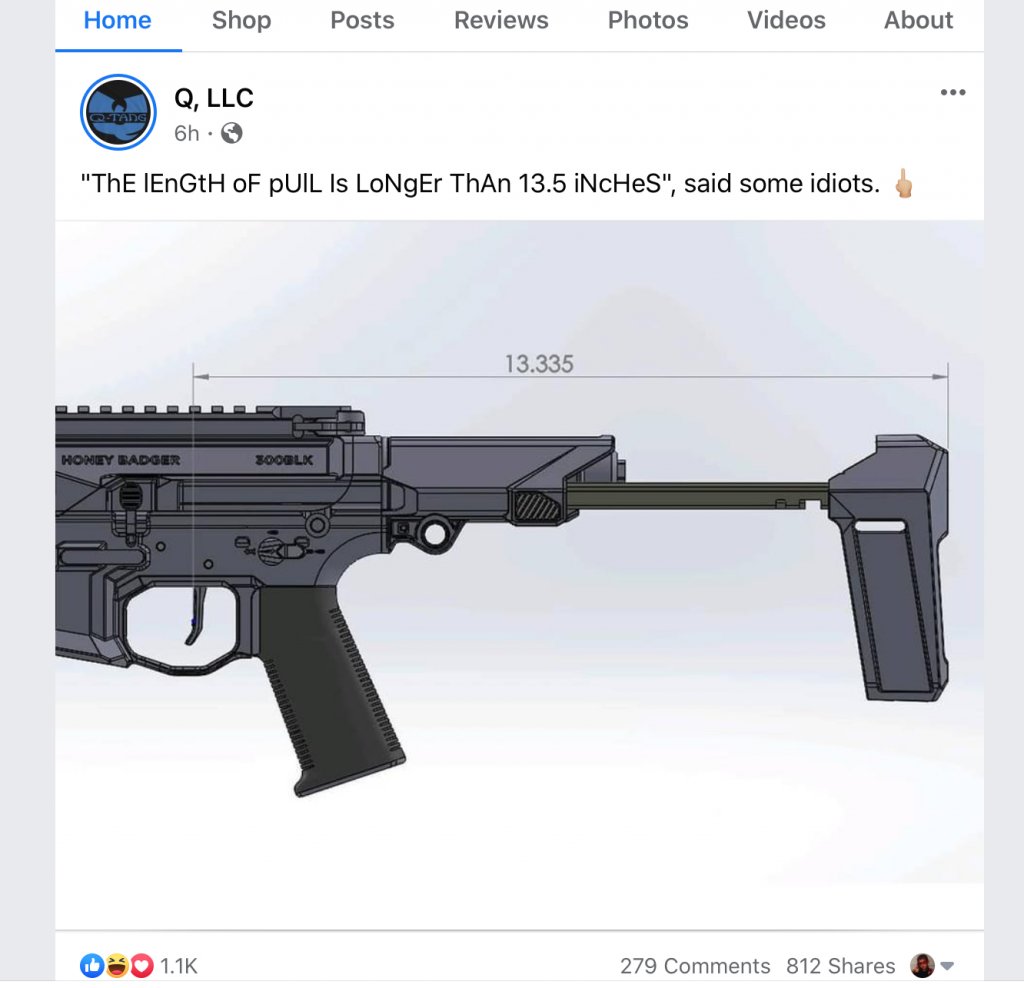This screenshot has height=988, width=1024.
Task: View the 1.1K reactions list
Action: point(138,966)
